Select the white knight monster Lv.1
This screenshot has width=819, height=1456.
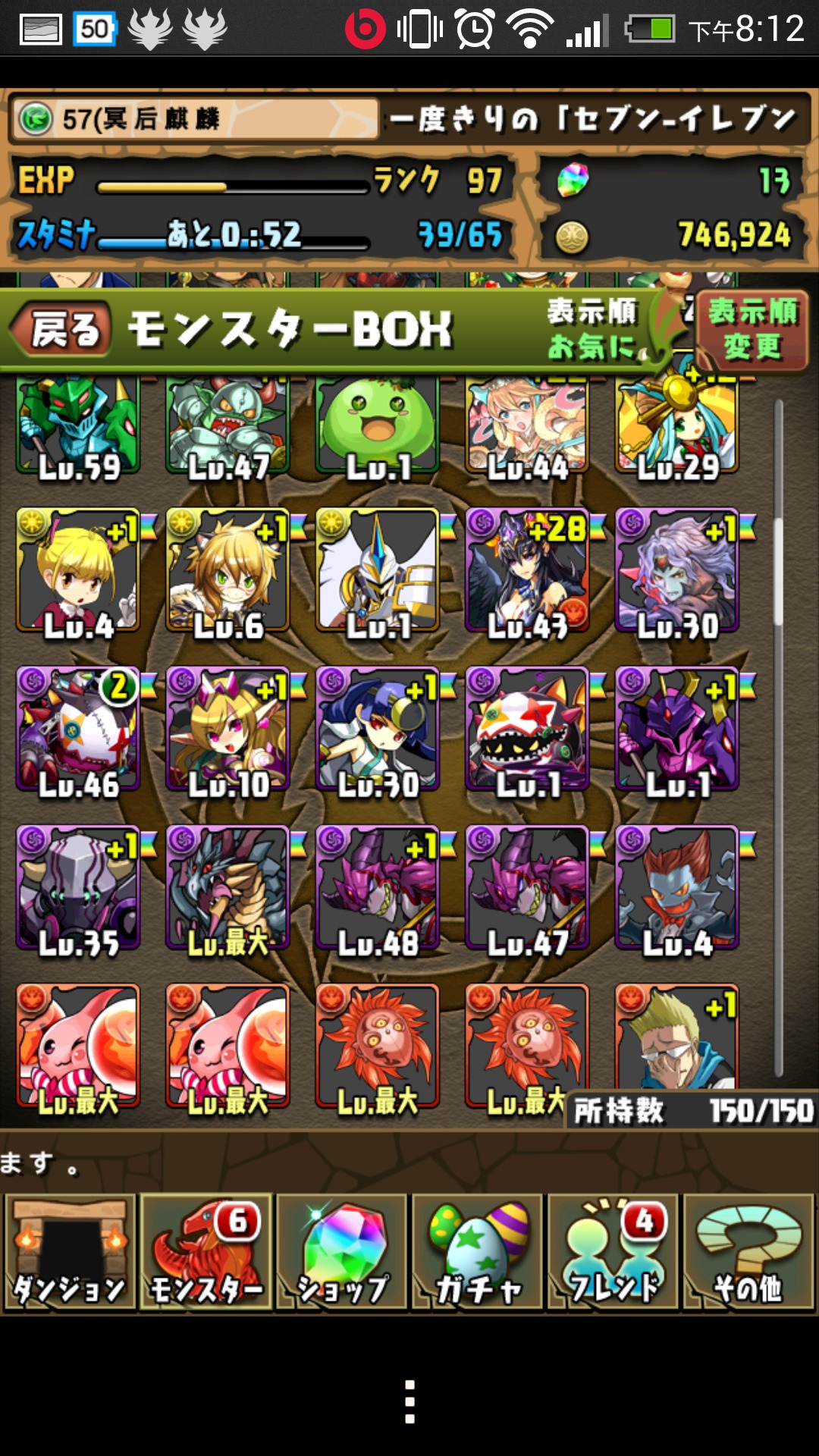tap(378, 570)
